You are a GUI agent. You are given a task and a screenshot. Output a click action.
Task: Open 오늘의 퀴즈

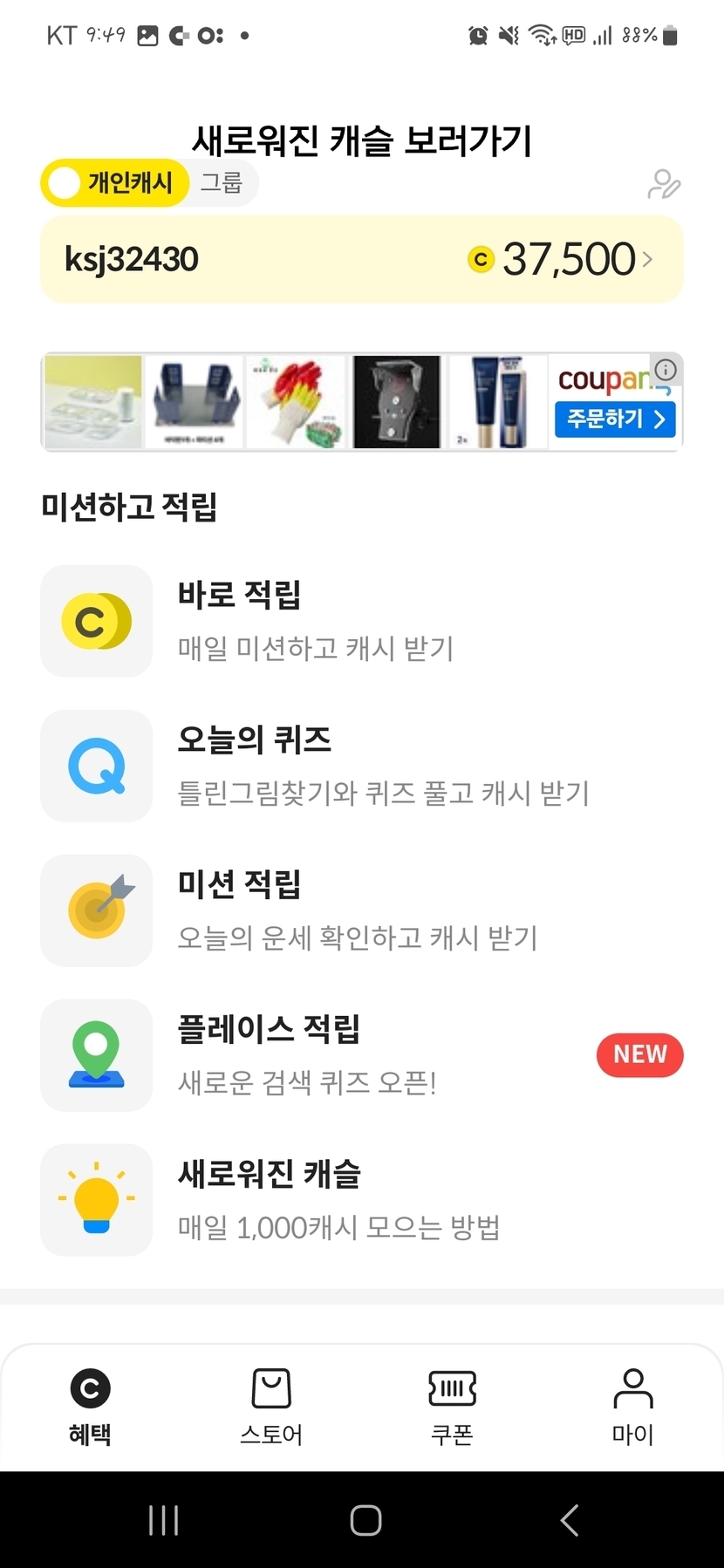[361, 766]
